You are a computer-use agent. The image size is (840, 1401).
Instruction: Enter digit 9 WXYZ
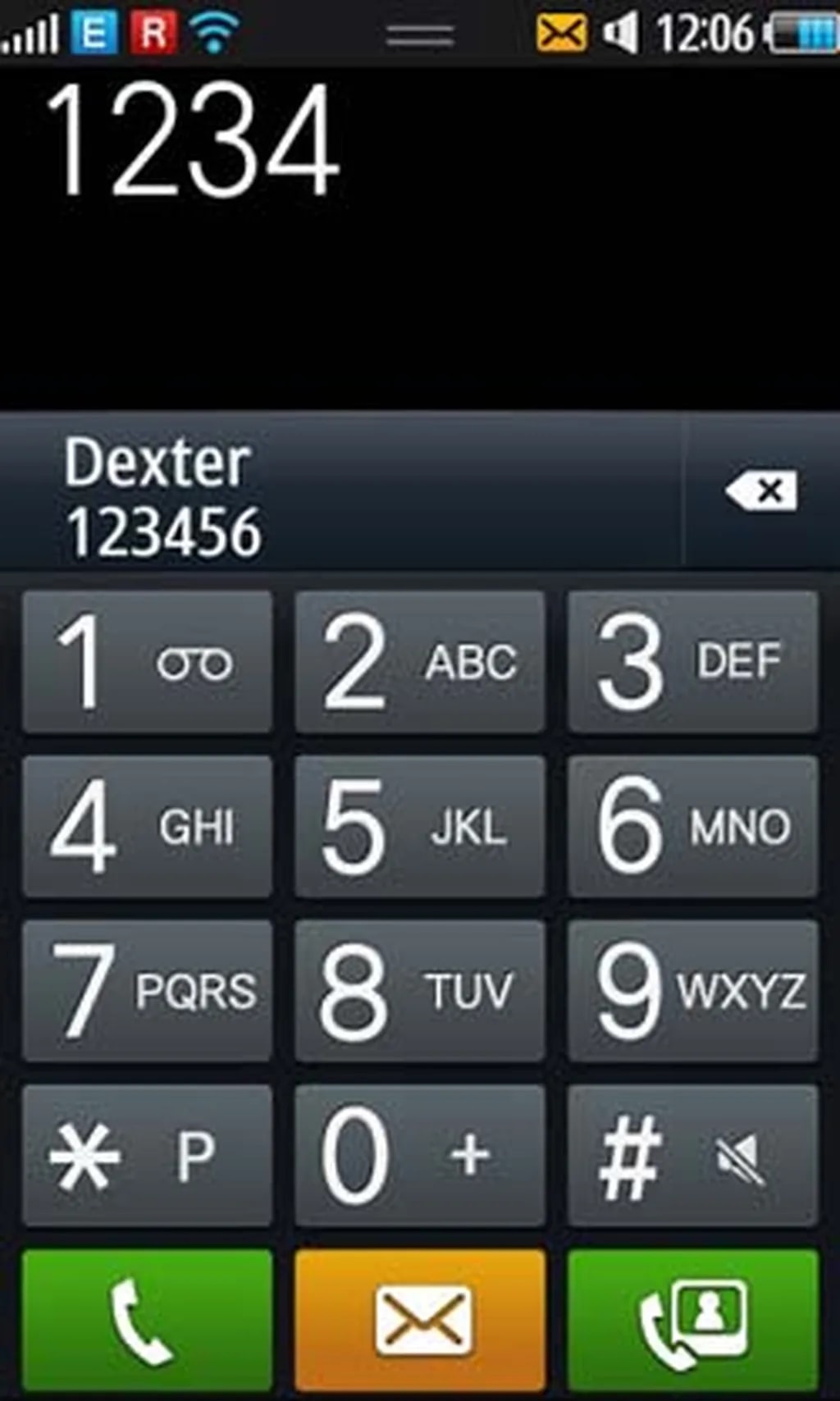(x=692, y=991)
